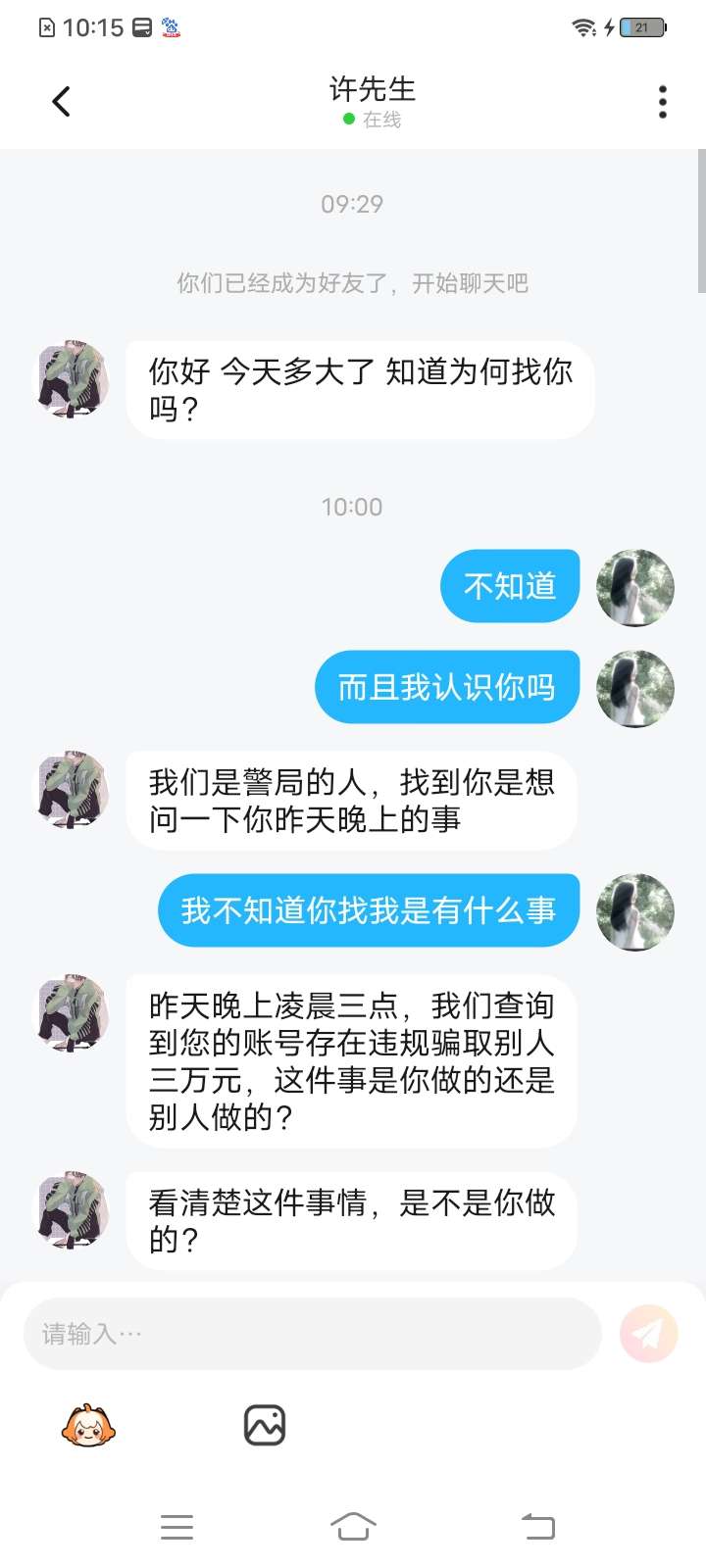Viewport: 706px width, 1568px height.
Task: Open my avatar next to 不知道
Action: pos(634,587)
